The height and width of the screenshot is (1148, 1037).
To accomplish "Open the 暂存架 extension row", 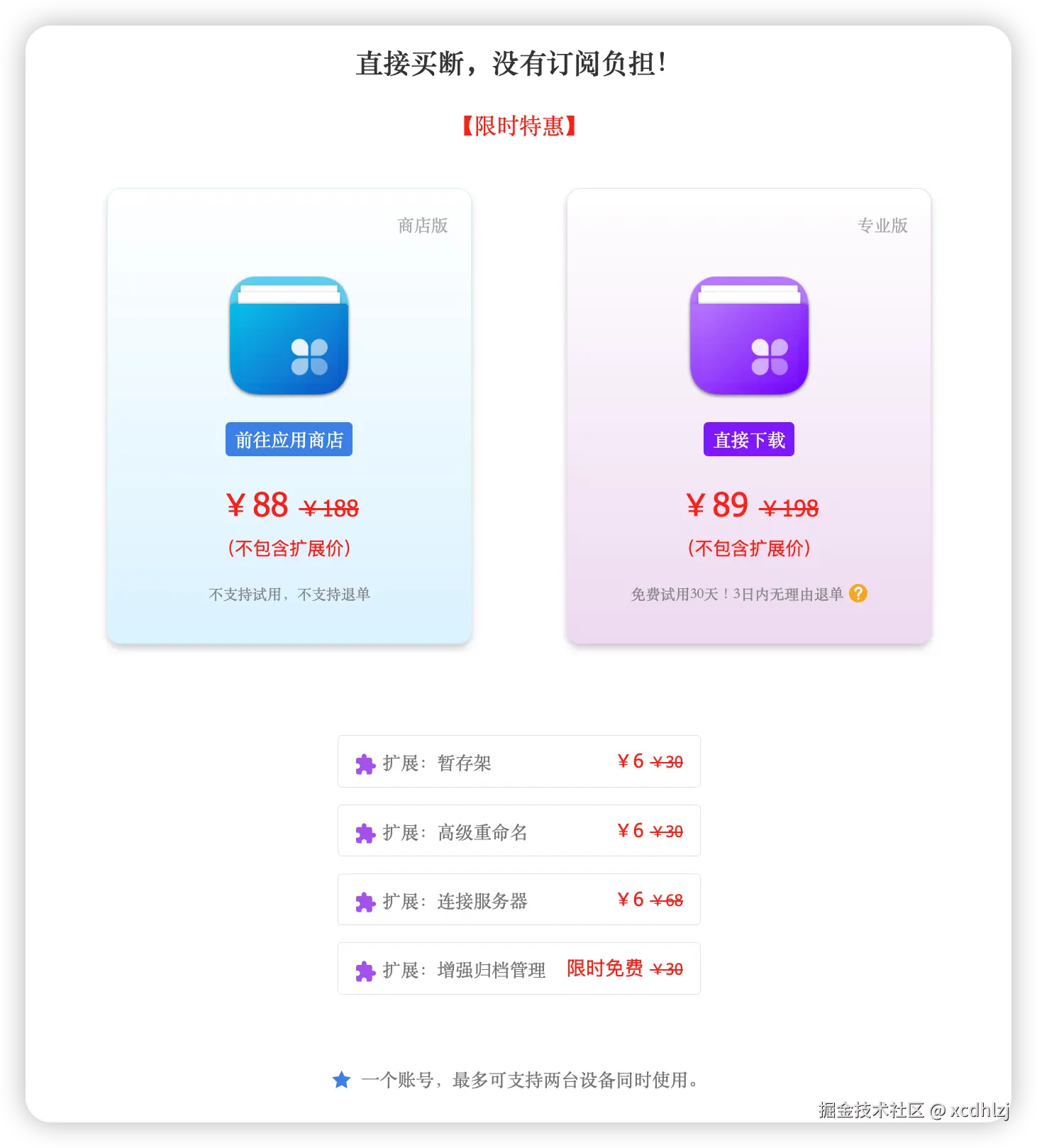I will 518,762.
